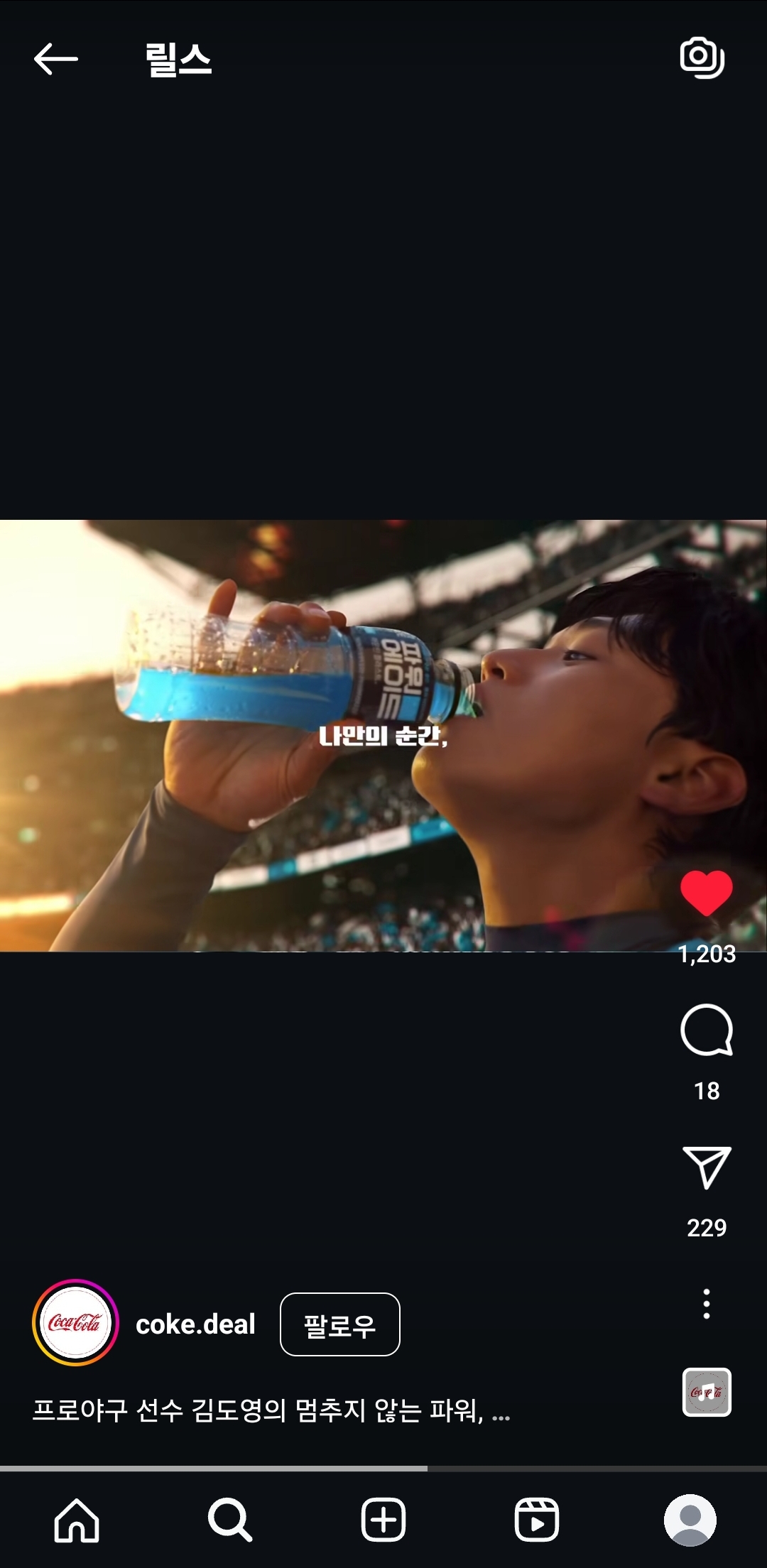Open the camera to create a reel
Image resolution: width=767 pixels, height=1568 pixels.
(702, 58)
